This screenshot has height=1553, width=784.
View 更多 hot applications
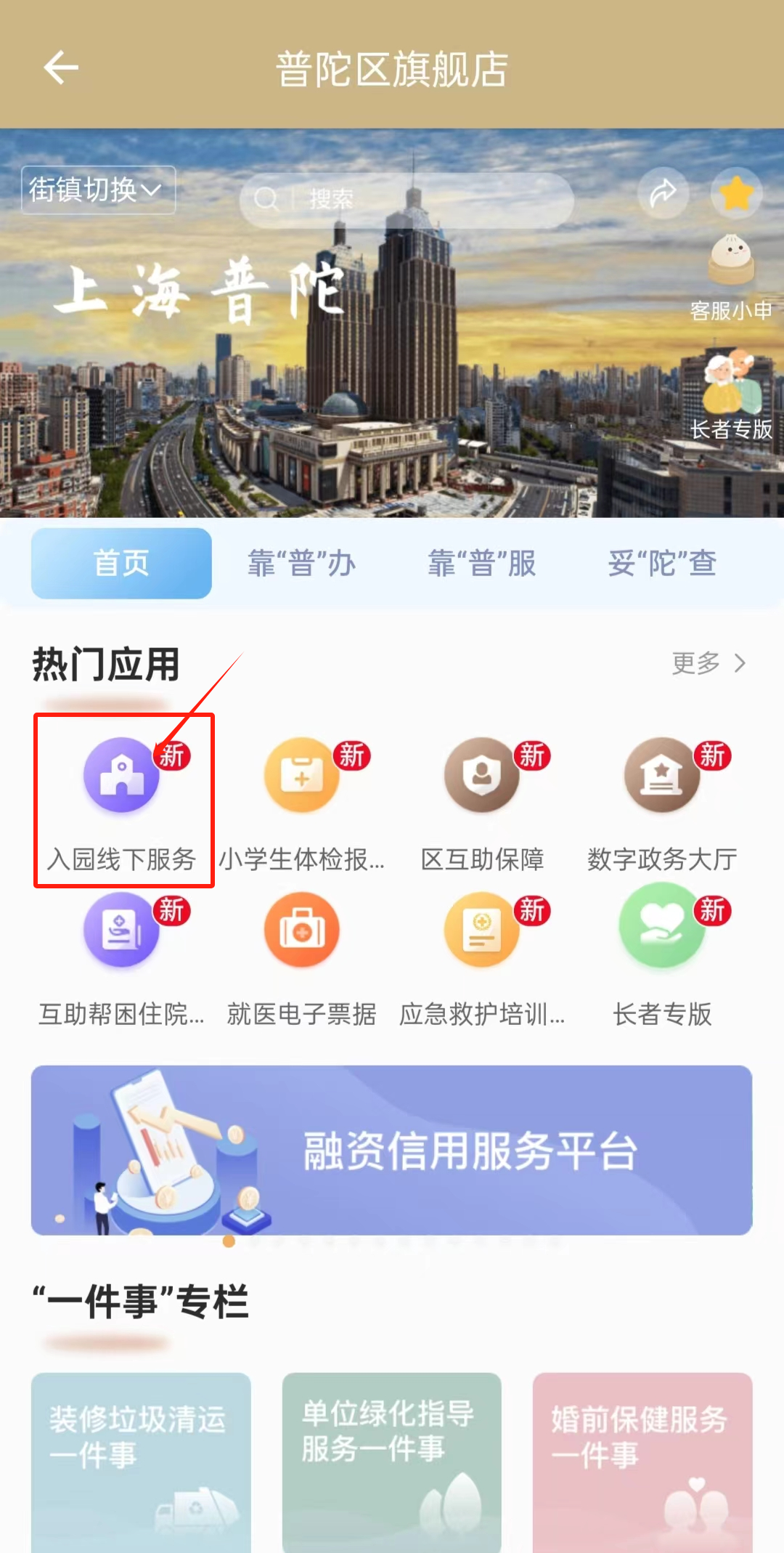coord(708,663)
